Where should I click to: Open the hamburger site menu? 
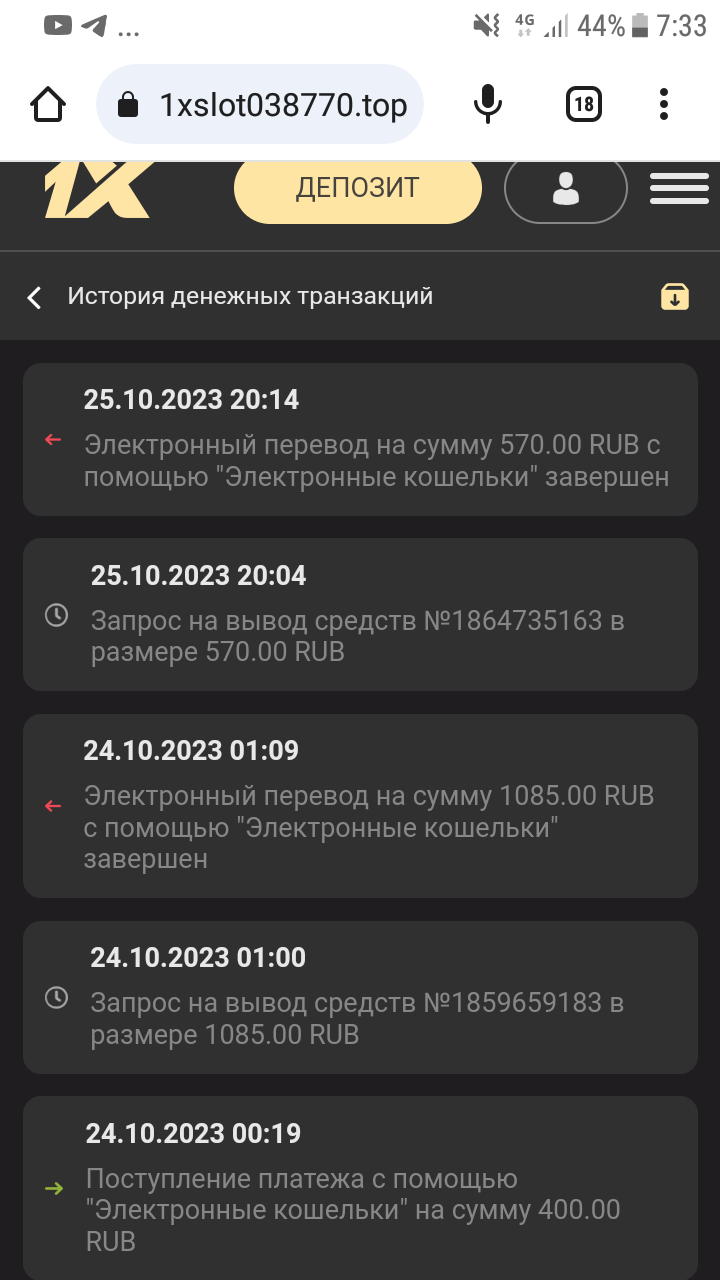(679, 188)
